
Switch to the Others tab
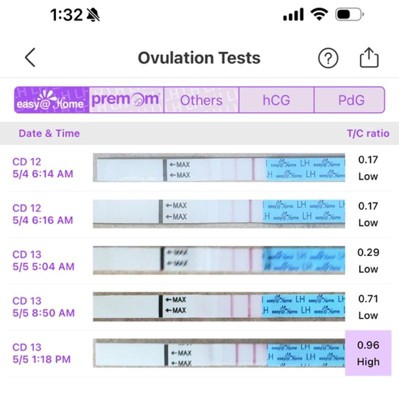coord(201,100)
